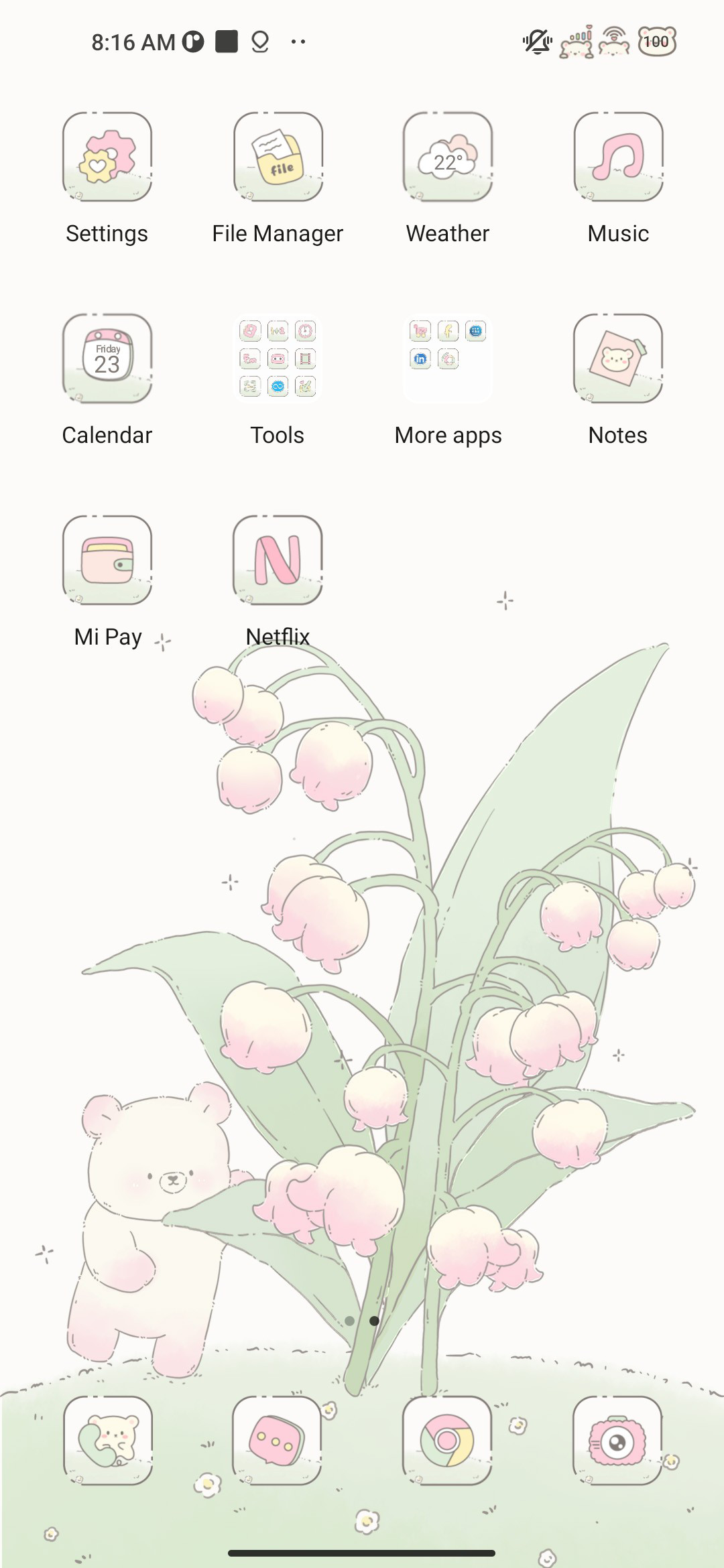
Task: Tap the first page indicator dot
Action: tap(349, 1321)
